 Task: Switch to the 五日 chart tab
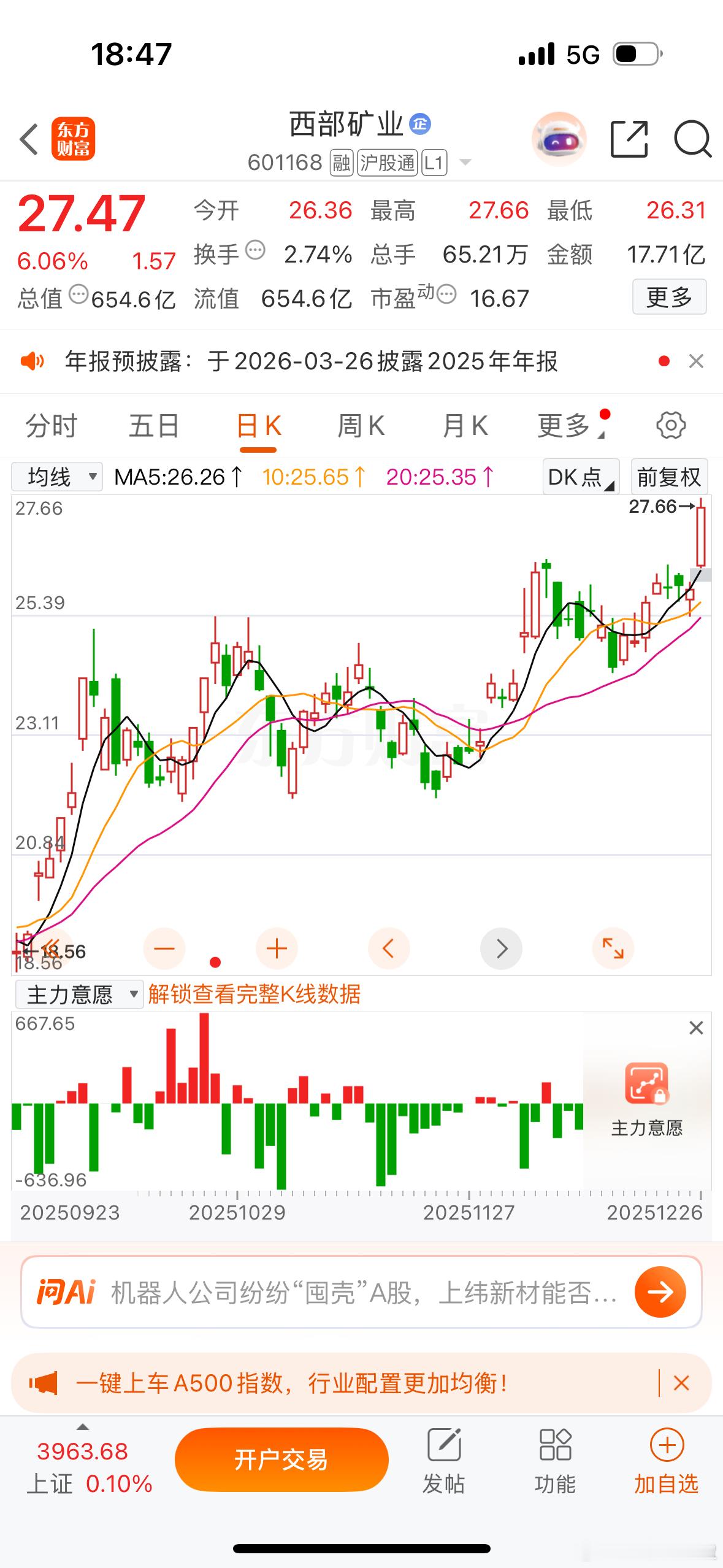point(154,426)
